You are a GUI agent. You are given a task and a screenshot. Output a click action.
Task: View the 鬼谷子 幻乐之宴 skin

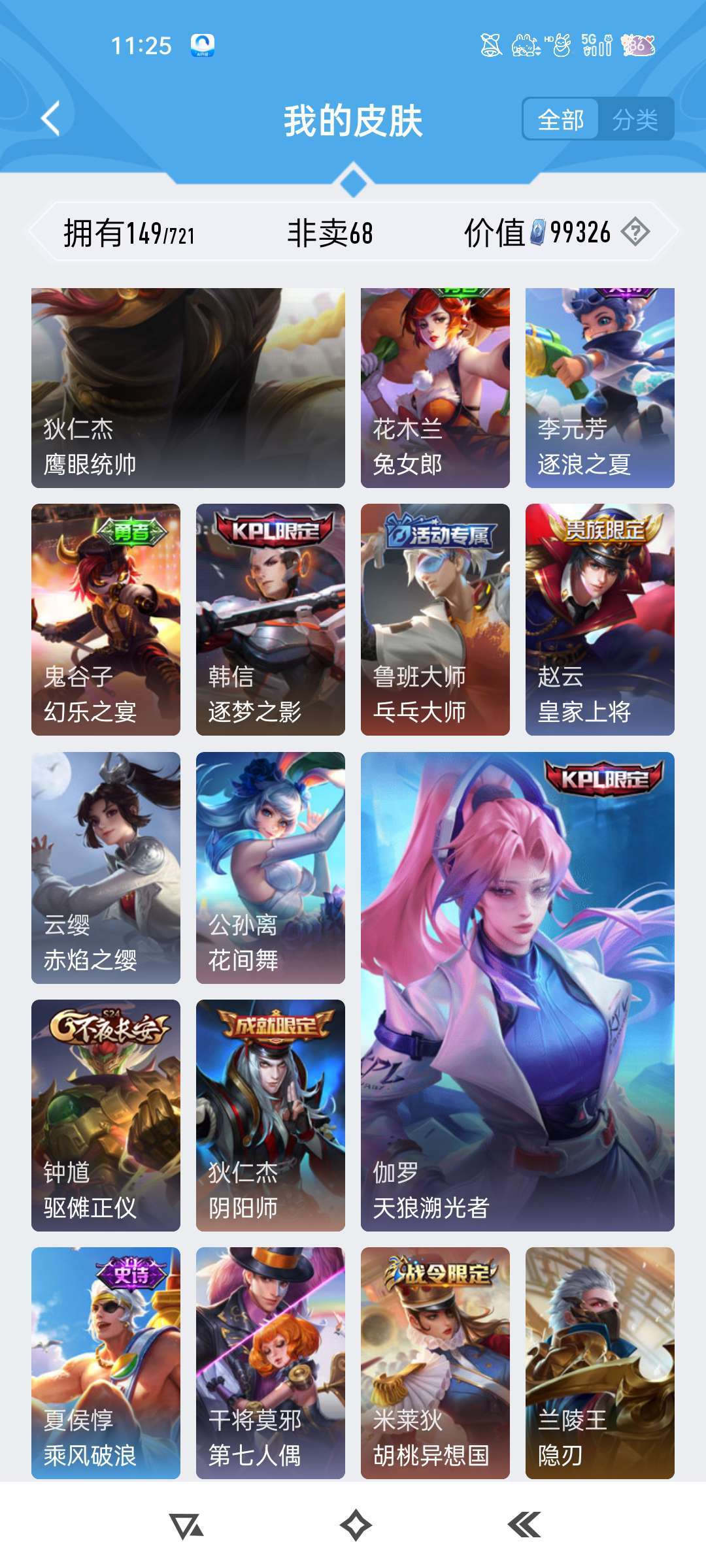[106, 619]
